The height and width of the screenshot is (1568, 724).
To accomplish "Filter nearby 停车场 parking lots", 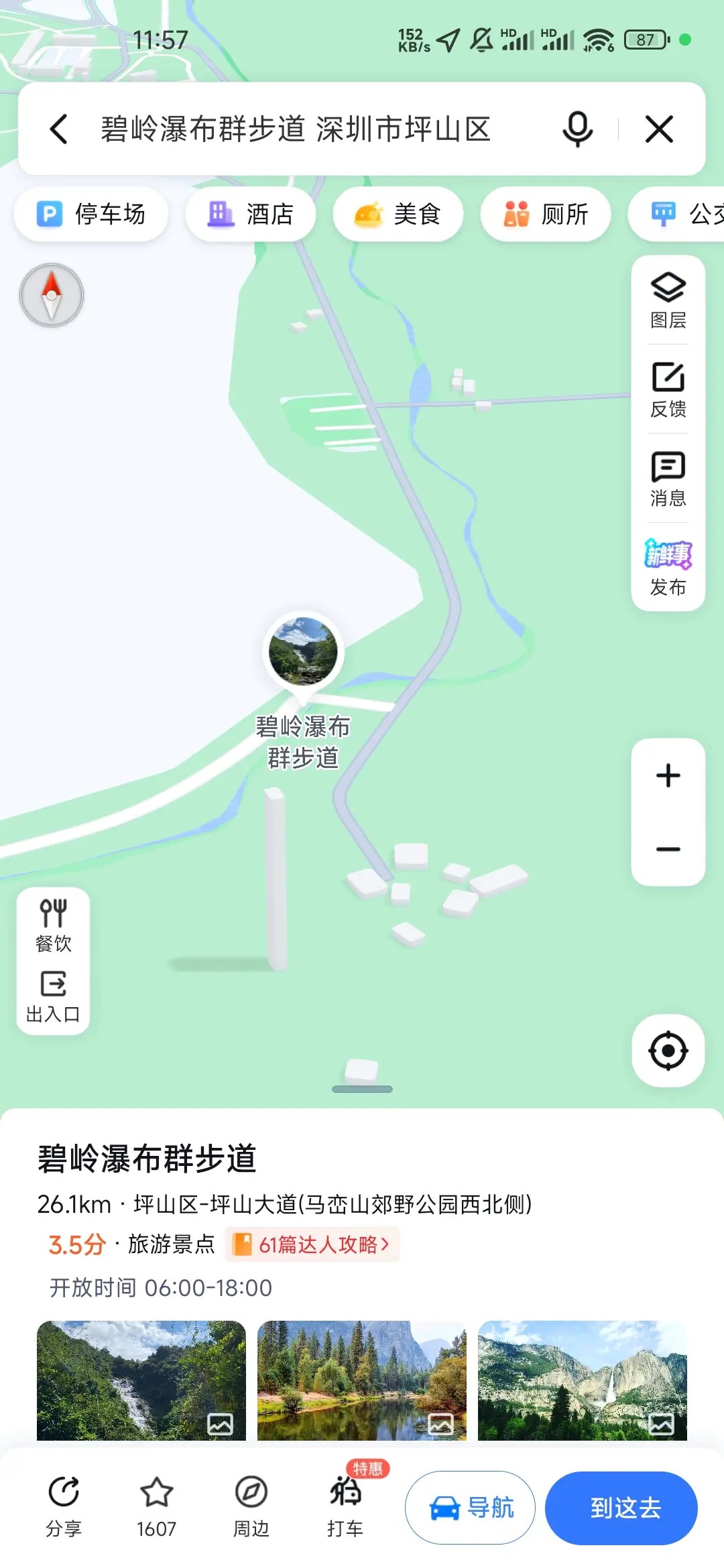I will click(91, 214).
